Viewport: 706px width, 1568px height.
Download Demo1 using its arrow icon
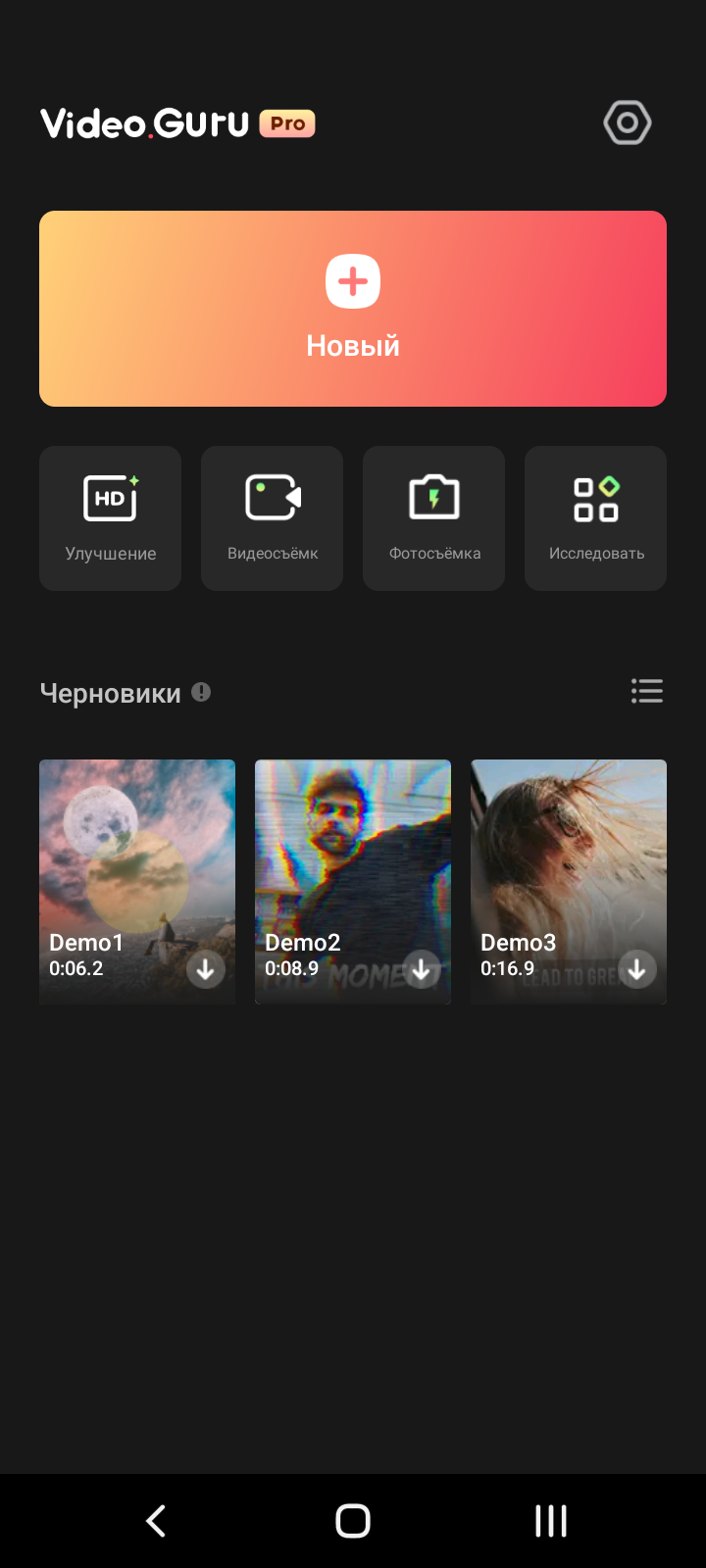point(206,969)
